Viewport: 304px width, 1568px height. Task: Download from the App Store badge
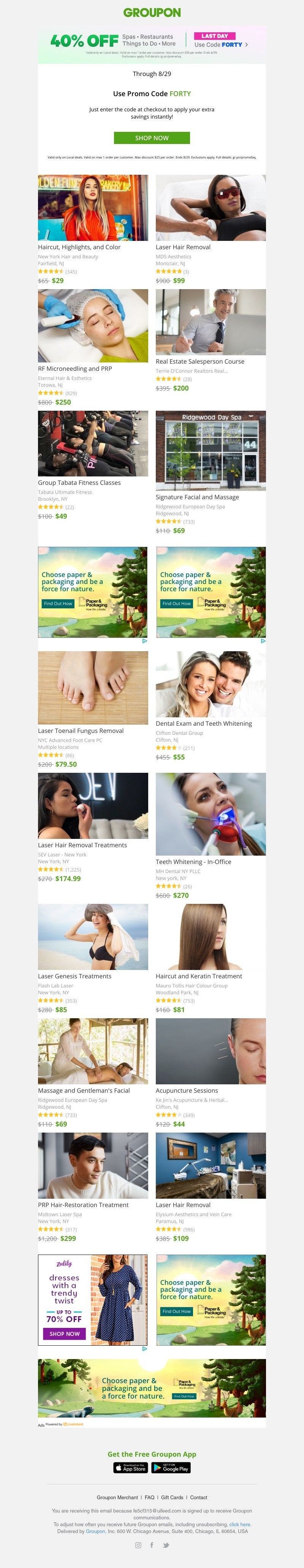[x=130, y=1468]
